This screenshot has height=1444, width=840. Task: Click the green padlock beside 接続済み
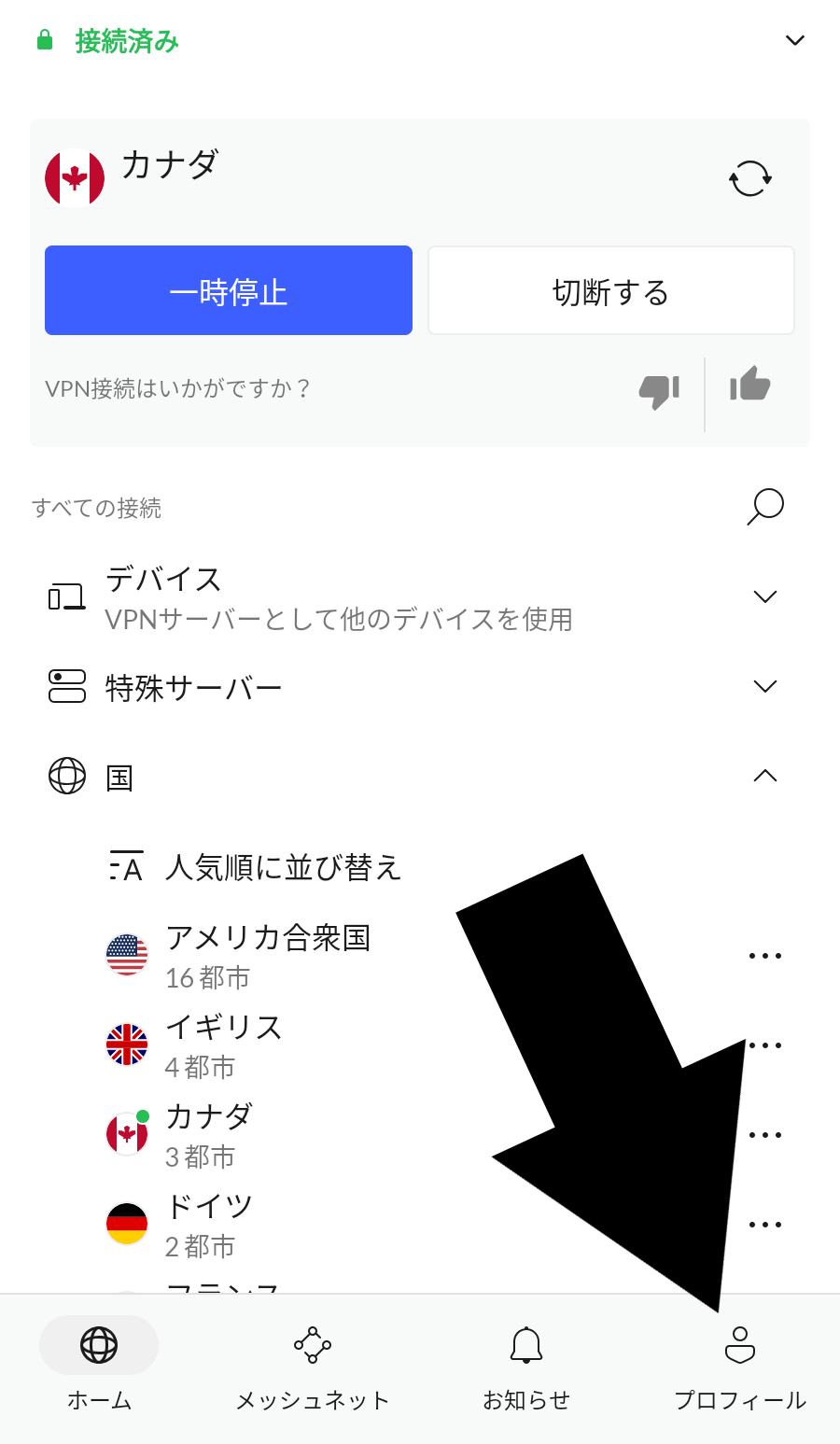pos(44,39)
